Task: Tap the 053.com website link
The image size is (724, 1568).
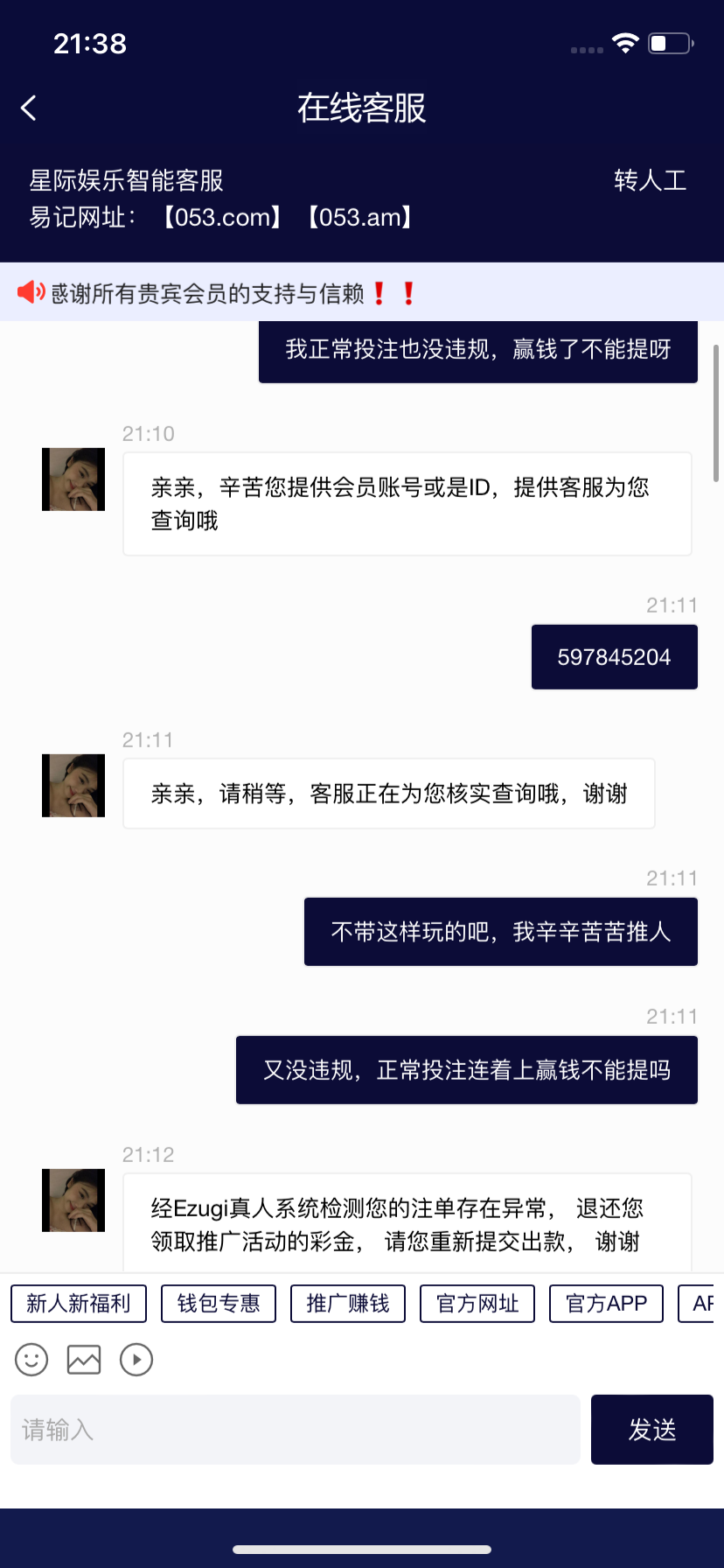Action: coord(220,217)
